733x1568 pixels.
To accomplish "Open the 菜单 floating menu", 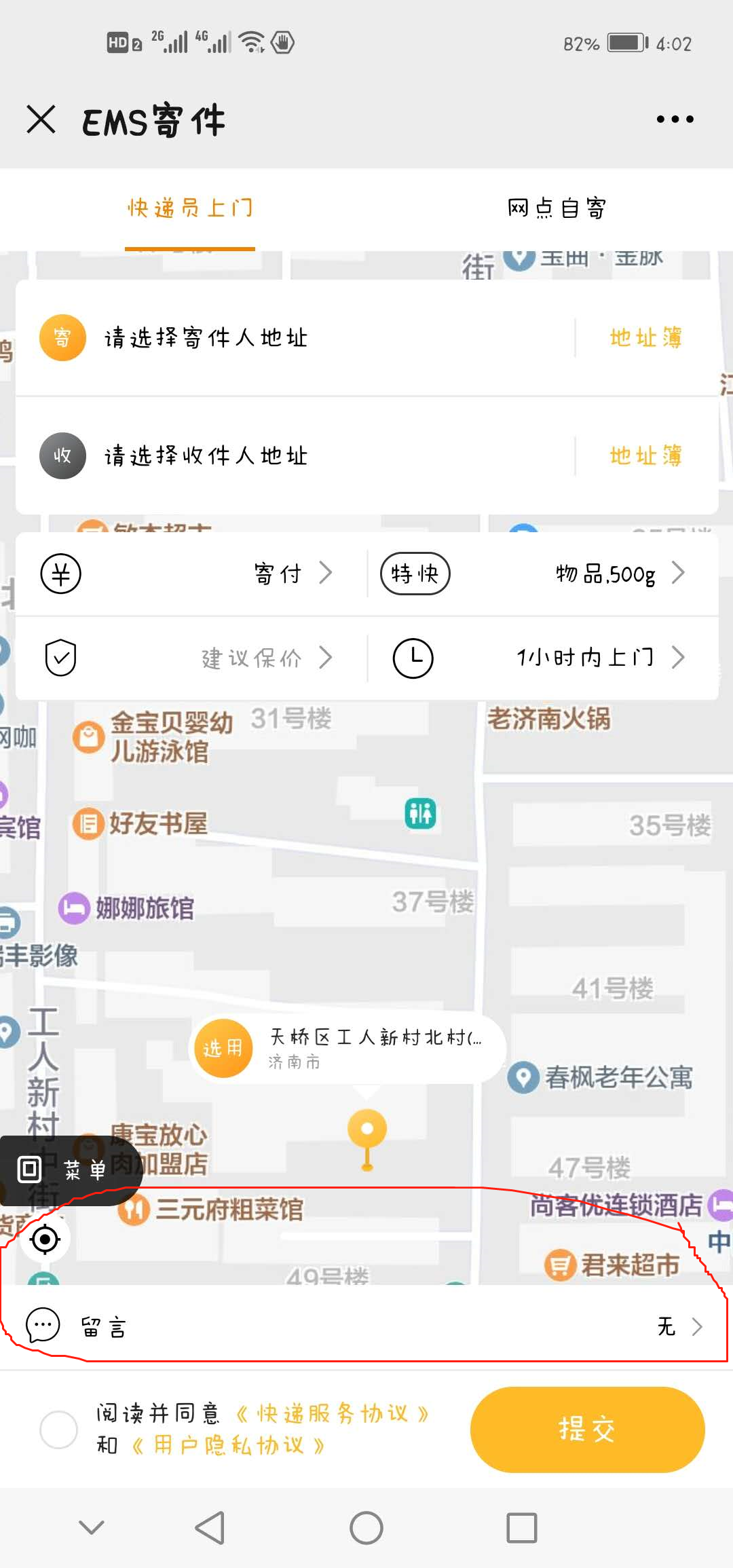I will point(68,1170).
